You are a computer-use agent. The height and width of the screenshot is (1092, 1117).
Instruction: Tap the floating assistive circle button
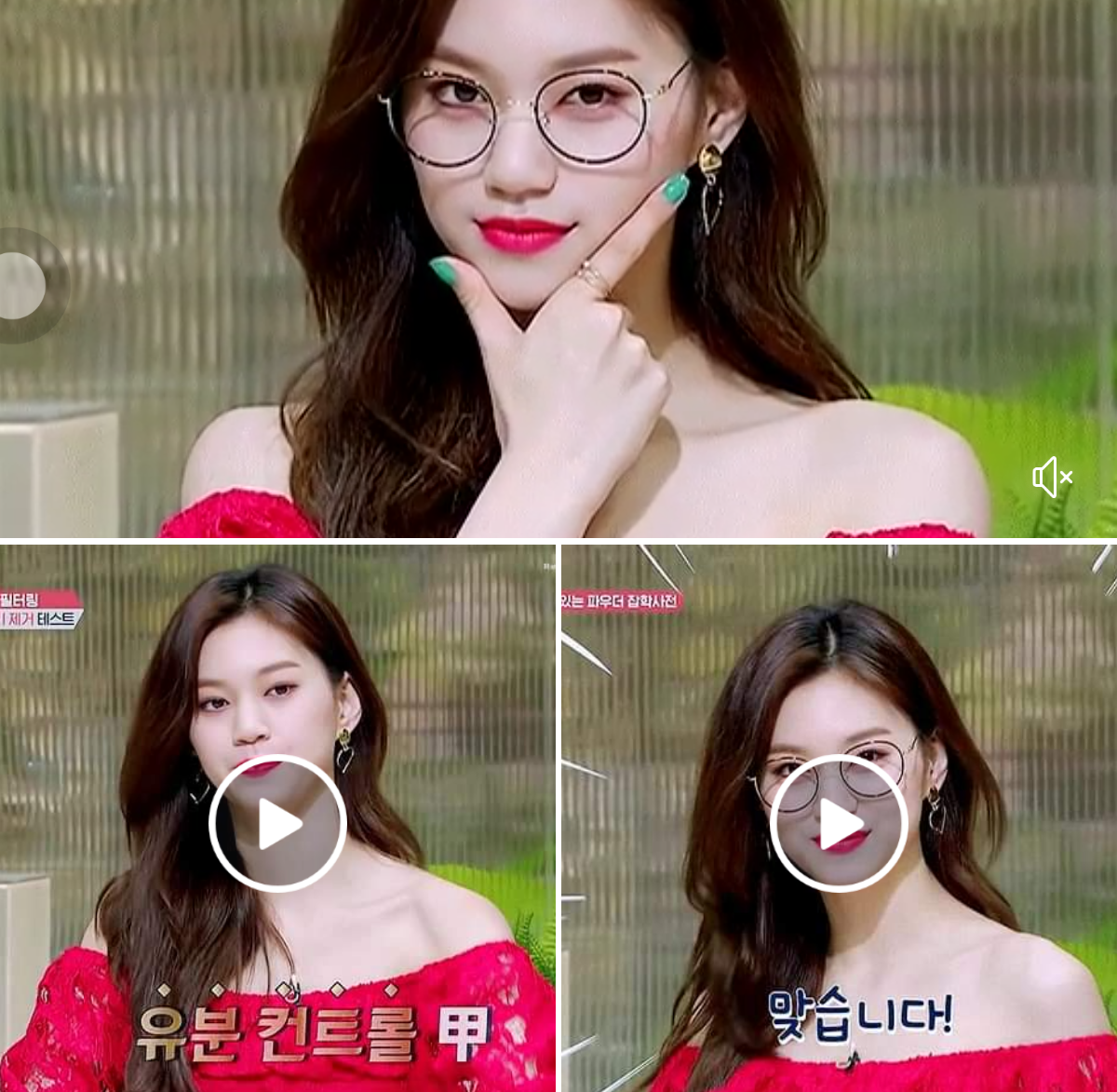coord(20,286)
